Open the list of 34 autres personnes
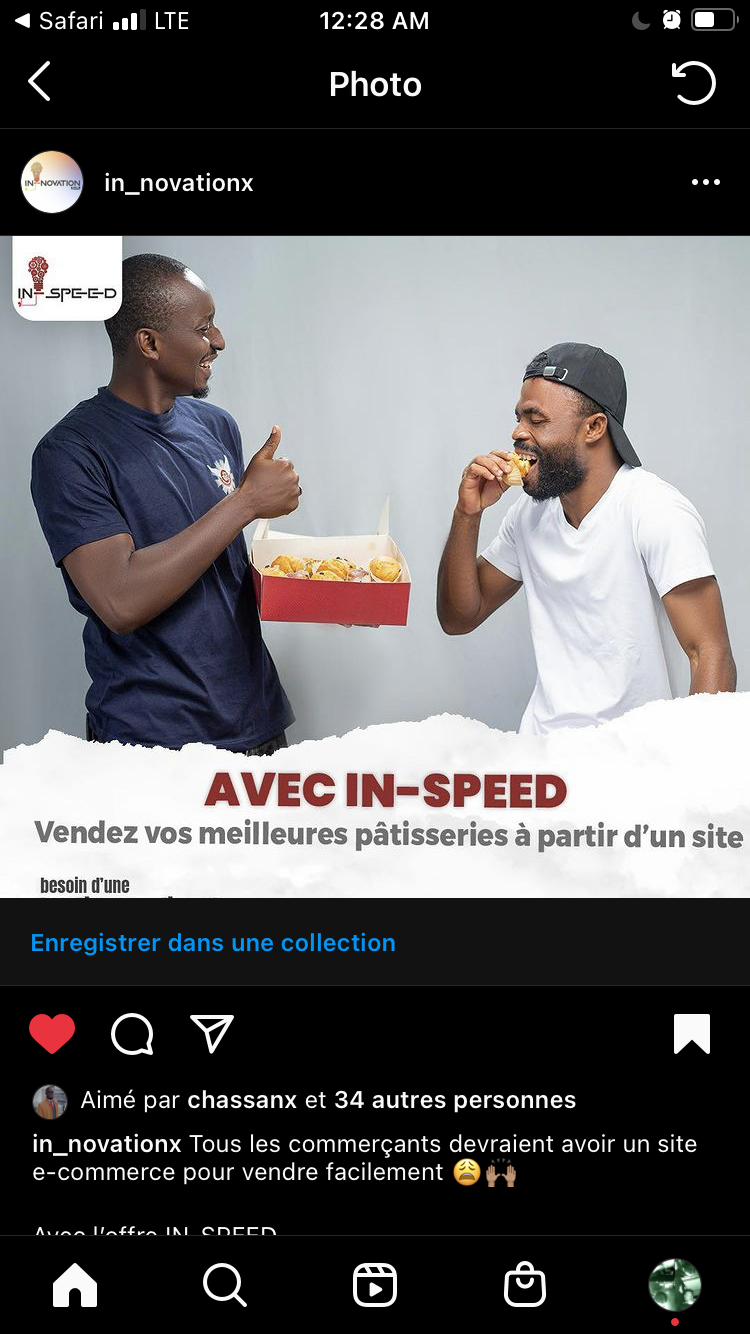The height and width of the screenshot is (1334, 750). tap(455, 1100)
